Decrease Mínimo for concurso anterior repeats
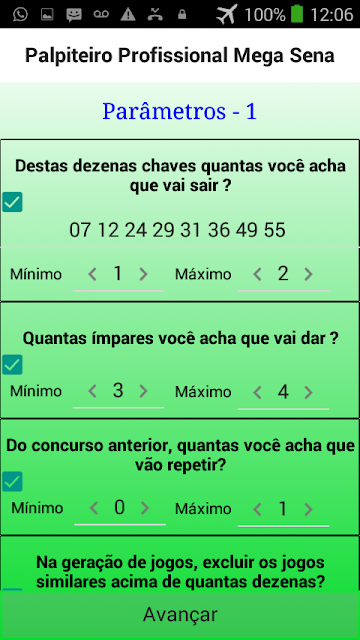Viewport: 360px width, 640px height. (94, 508)
